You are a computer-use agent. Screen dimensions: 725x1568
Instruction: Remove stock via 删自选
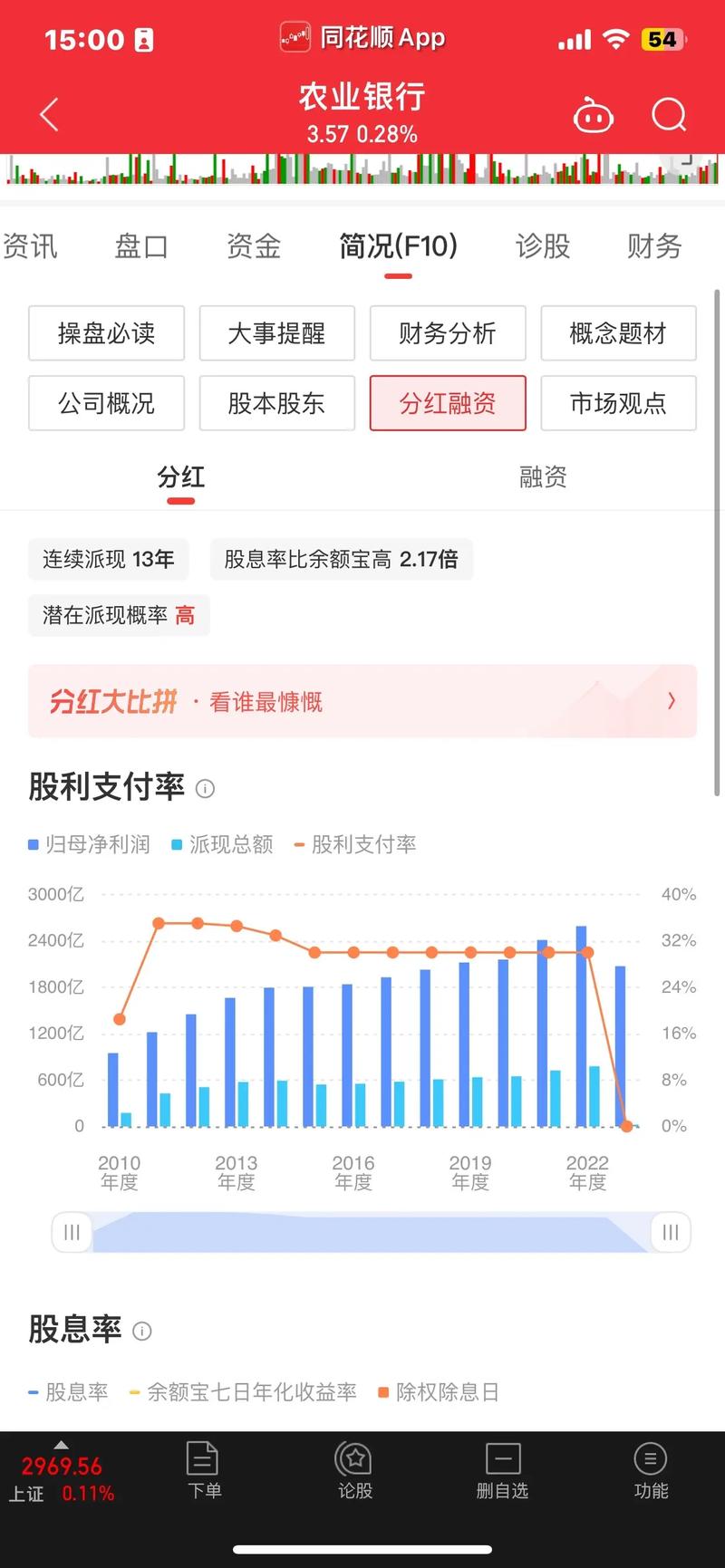[502, 1470]
